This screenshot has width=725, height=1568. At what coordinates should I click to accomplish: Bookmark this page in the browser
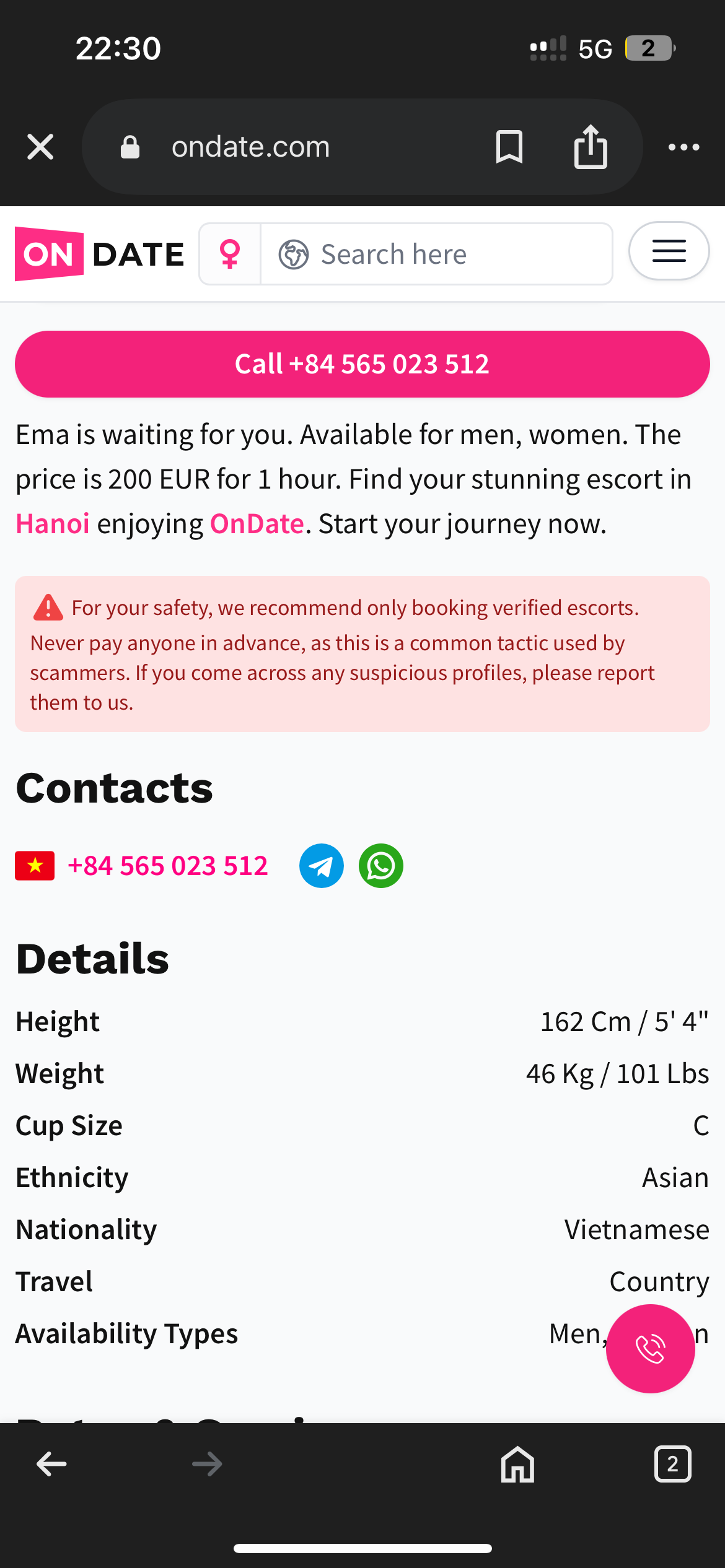point(509,147)
